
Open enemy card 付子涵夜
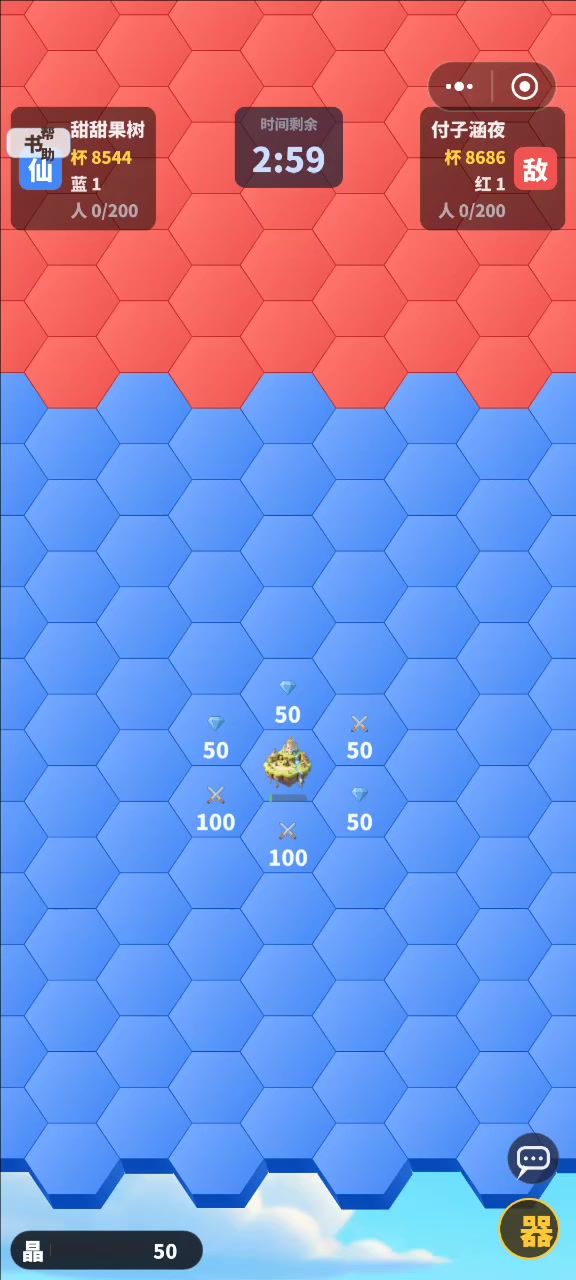tap(492, 168)
